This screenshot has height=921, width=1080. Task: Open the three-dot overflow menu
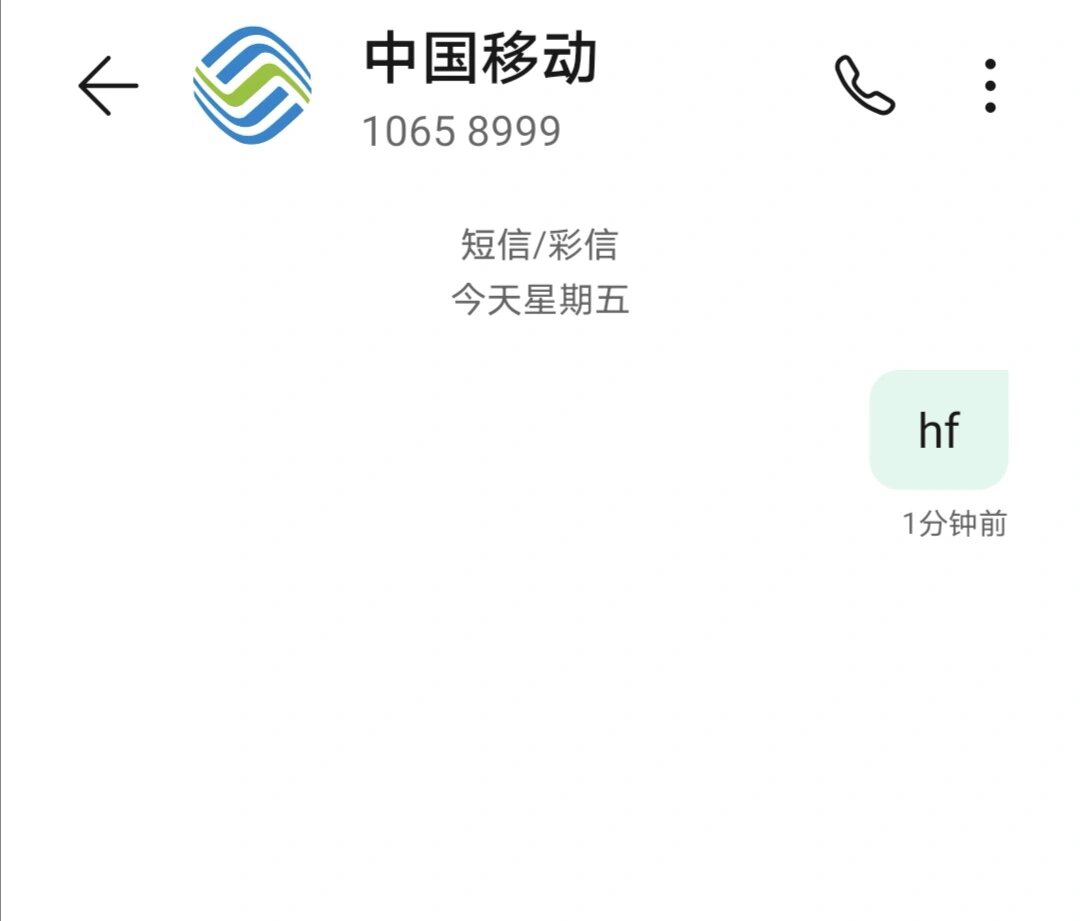pos(989,86)
